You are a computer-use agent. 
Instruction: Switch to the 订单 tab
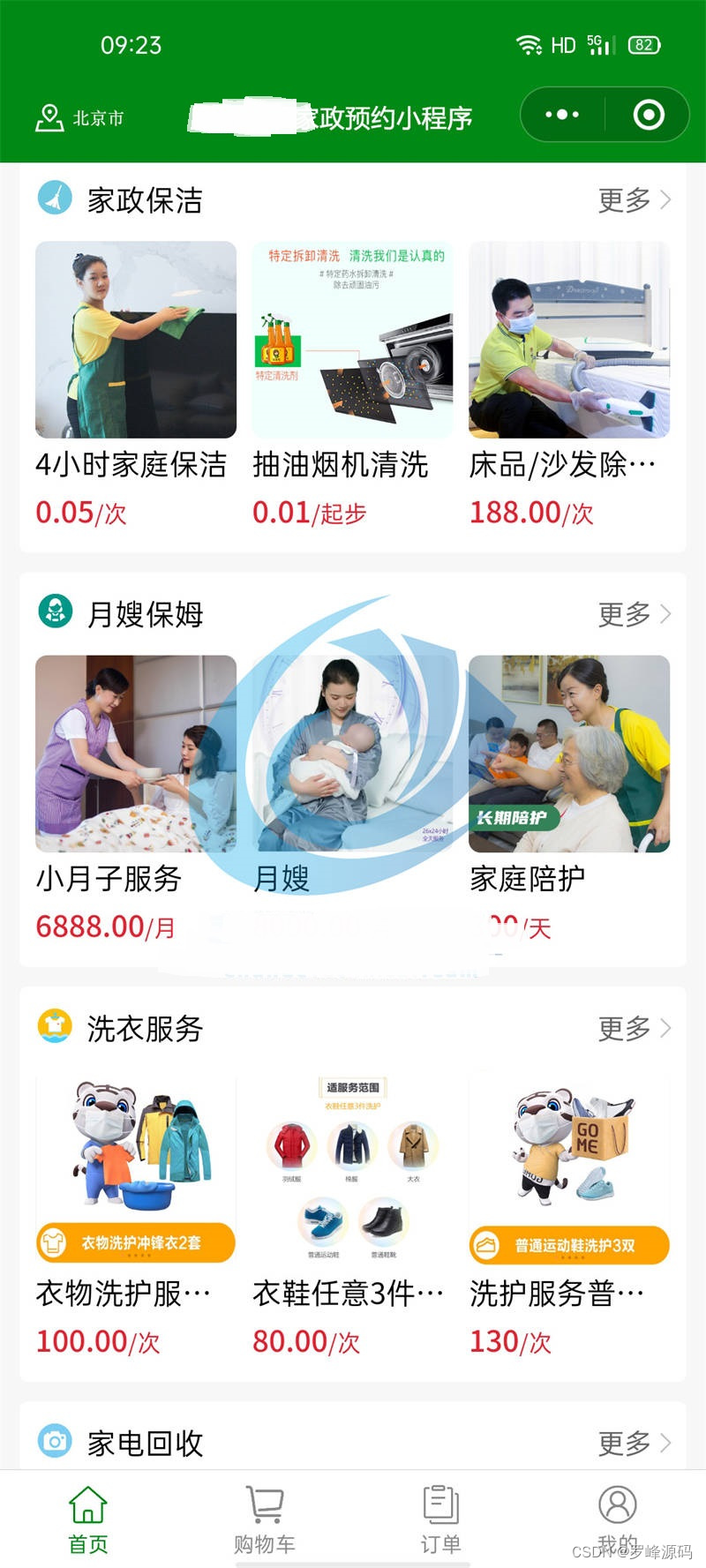tap(441, 1520)
